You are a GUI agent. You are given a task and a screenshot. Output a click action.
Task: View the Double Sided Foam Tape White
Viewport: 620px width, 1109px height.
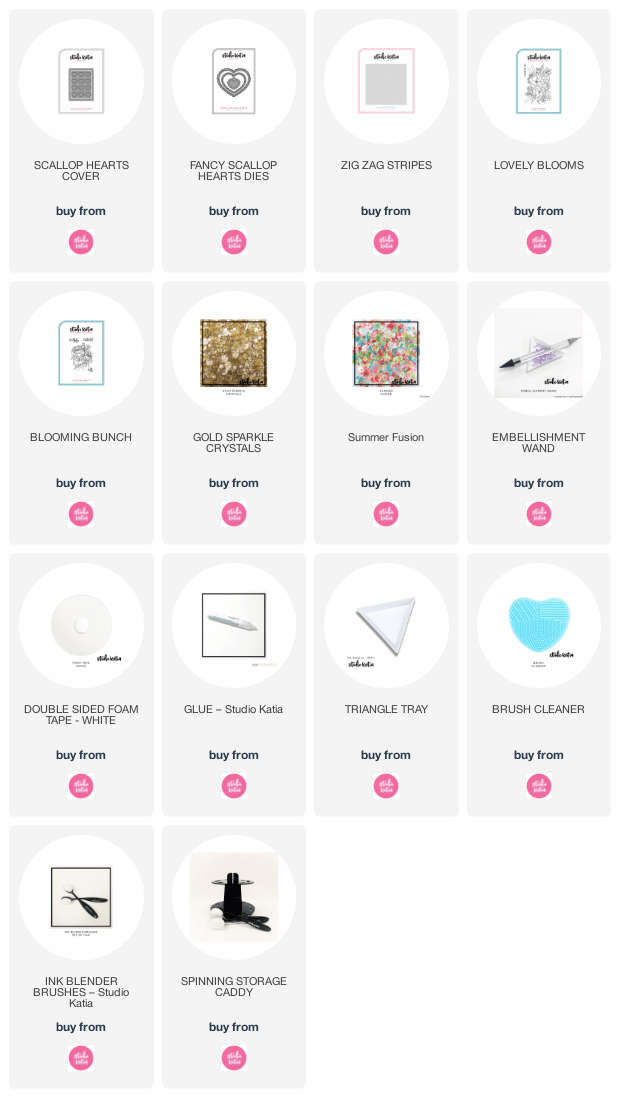tap(81, 625)
